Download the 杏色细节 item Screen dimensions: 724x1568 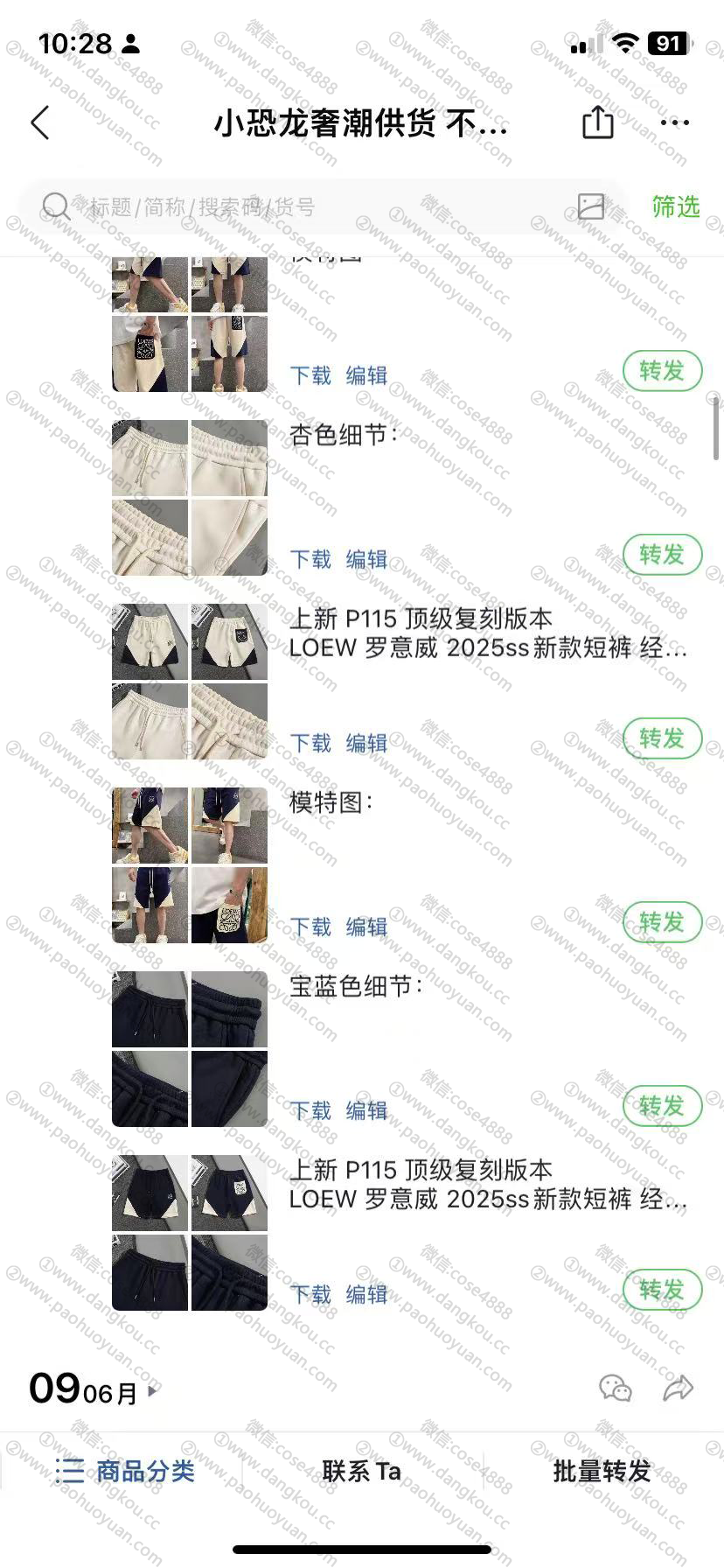(310, 559)
